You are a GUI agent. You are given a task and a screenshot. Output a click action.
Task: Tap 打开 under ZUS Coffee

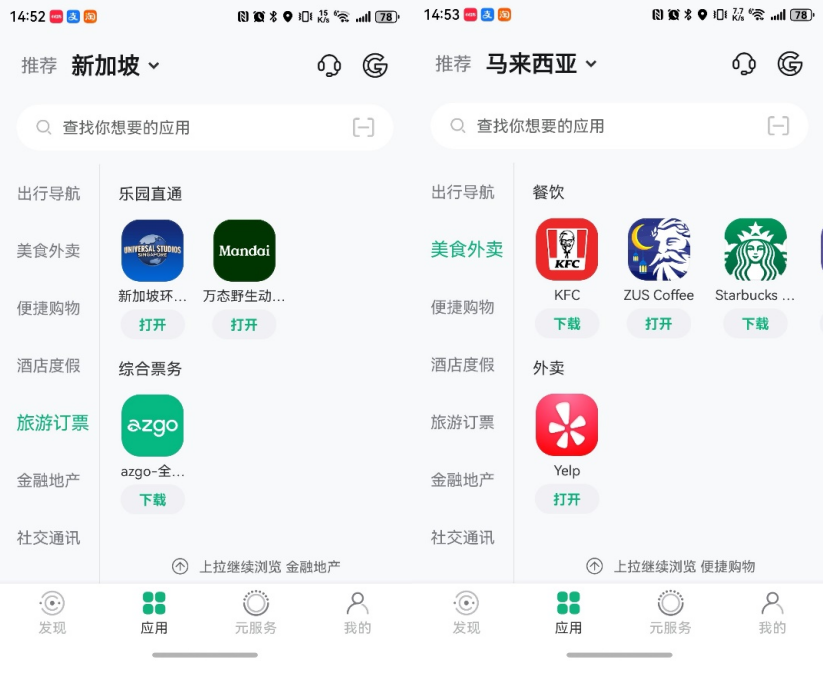pos(658,324)
